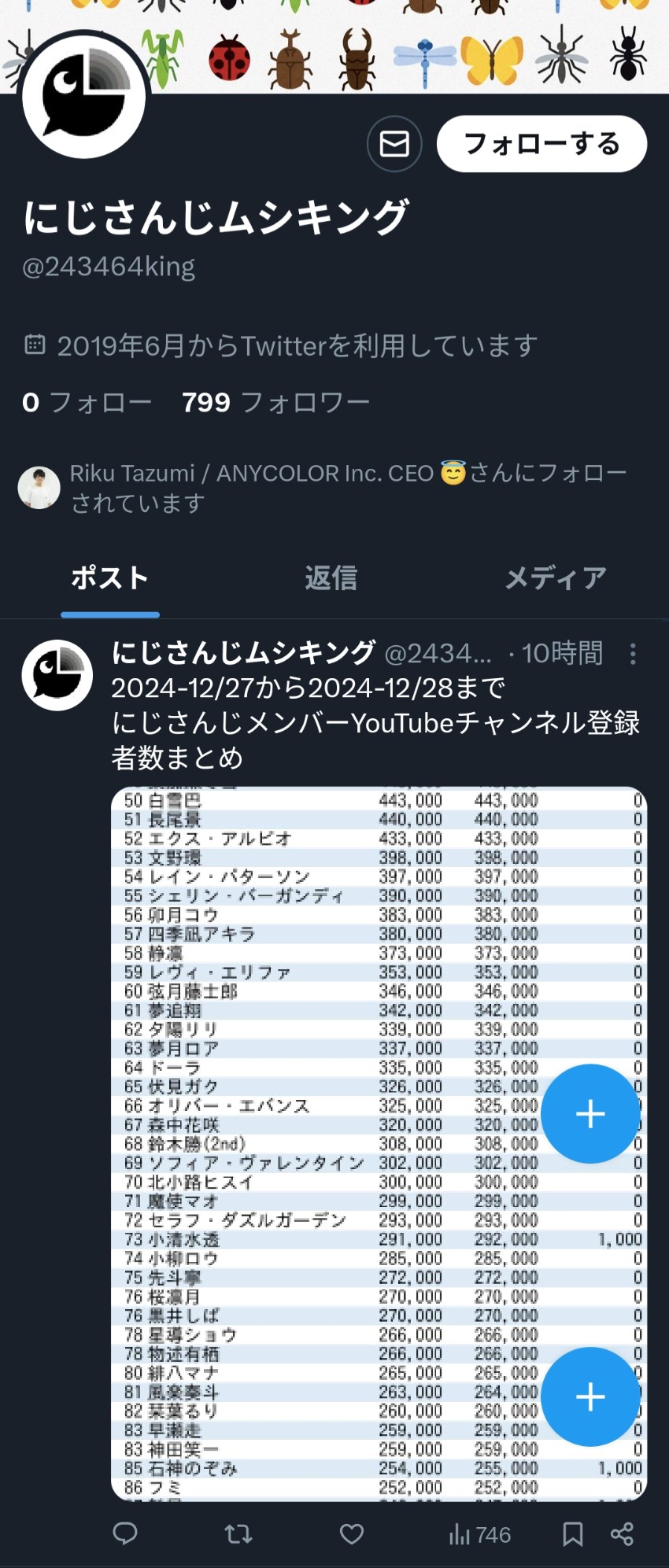669x1568 pixels.
Task: Share the post via the share icon
Action: tap(622, 1533)
